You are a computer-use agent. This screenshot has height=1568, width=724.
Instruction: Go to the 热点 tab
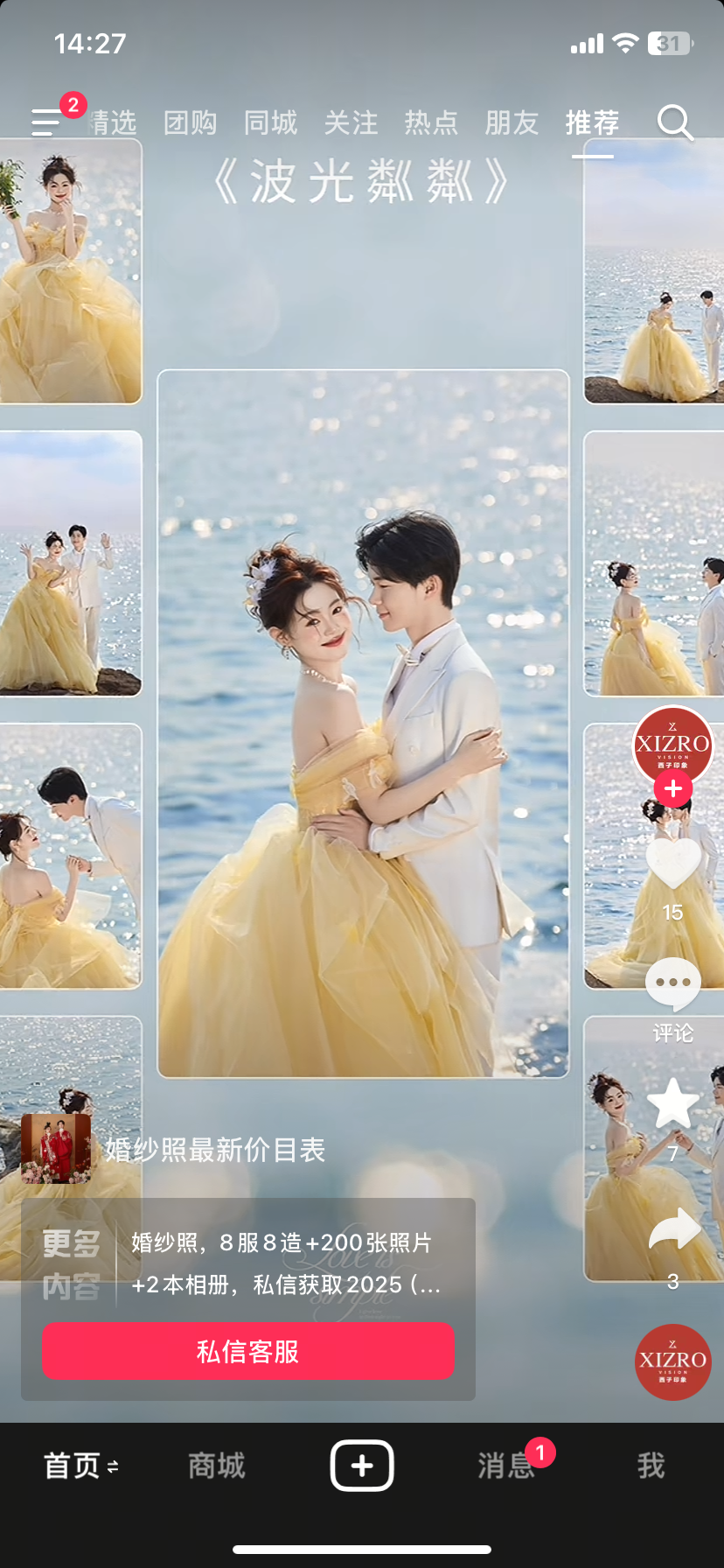point(431,122)
